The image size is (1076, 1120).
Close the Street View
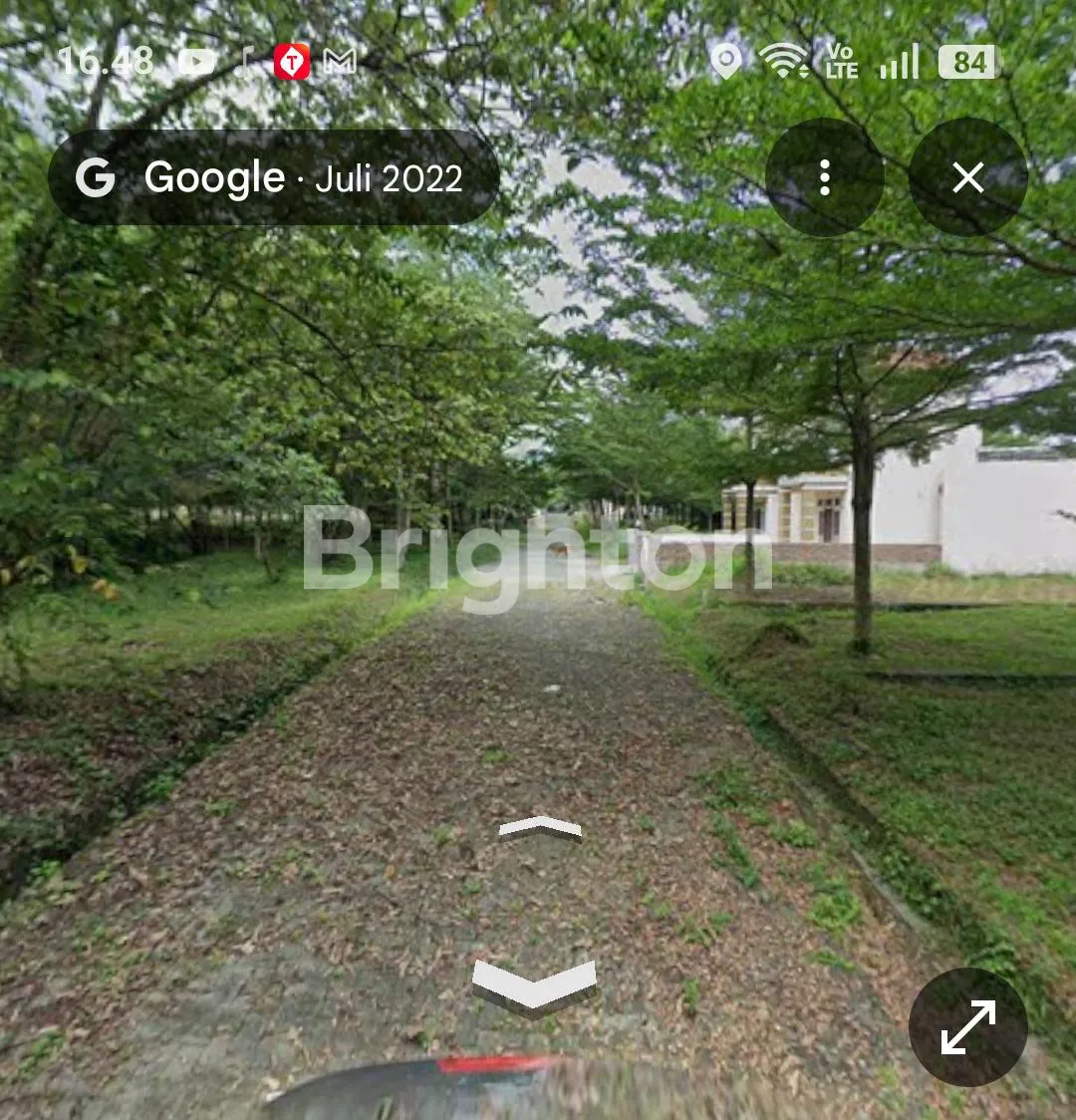click(x=967, y=177)
